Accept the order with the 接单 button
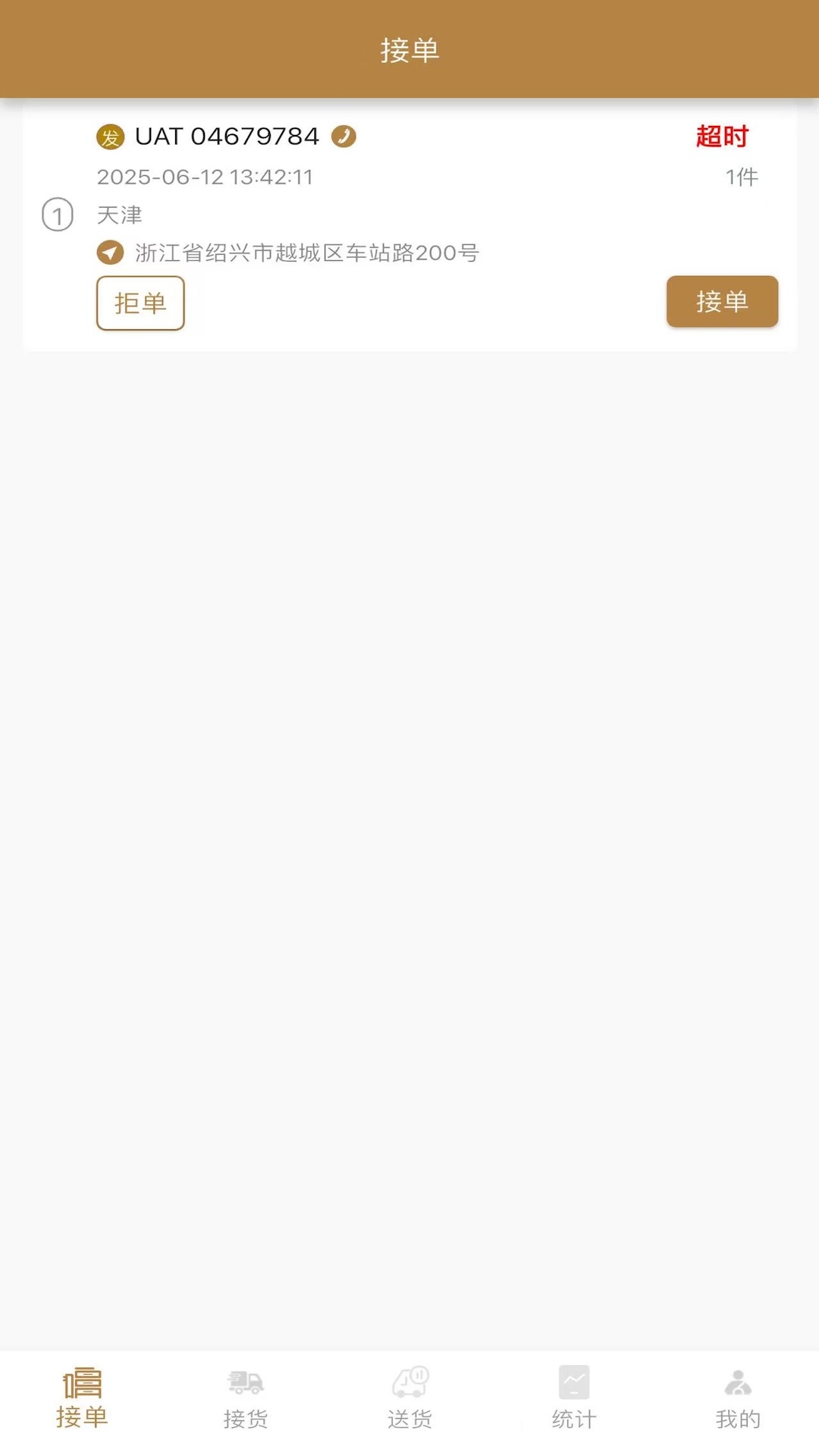 (722, 302)
